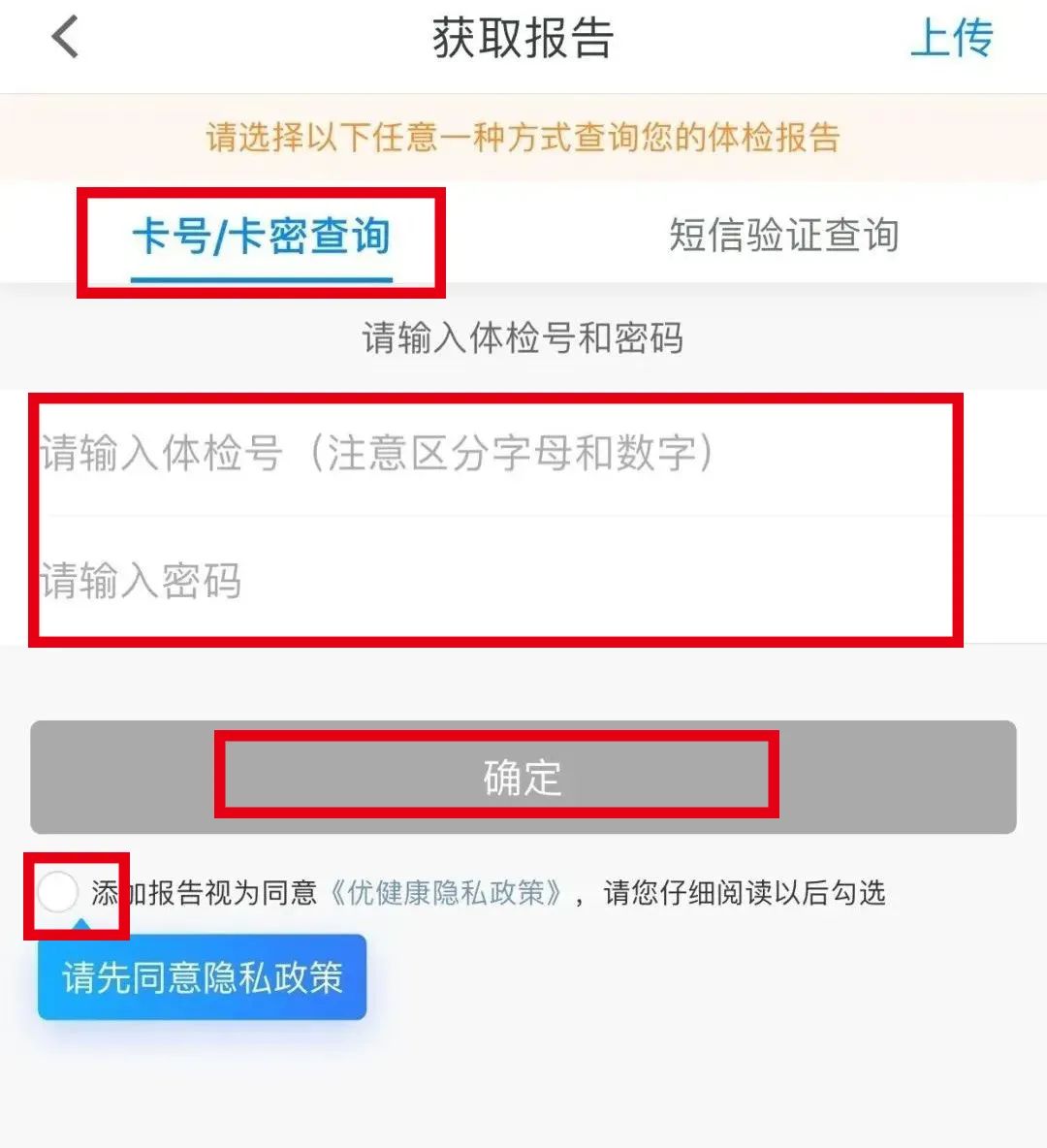Tap the 上传 upload button
Image resolution: width=1047 pixels, height=1148 pixels.
(x=951, y=40)
